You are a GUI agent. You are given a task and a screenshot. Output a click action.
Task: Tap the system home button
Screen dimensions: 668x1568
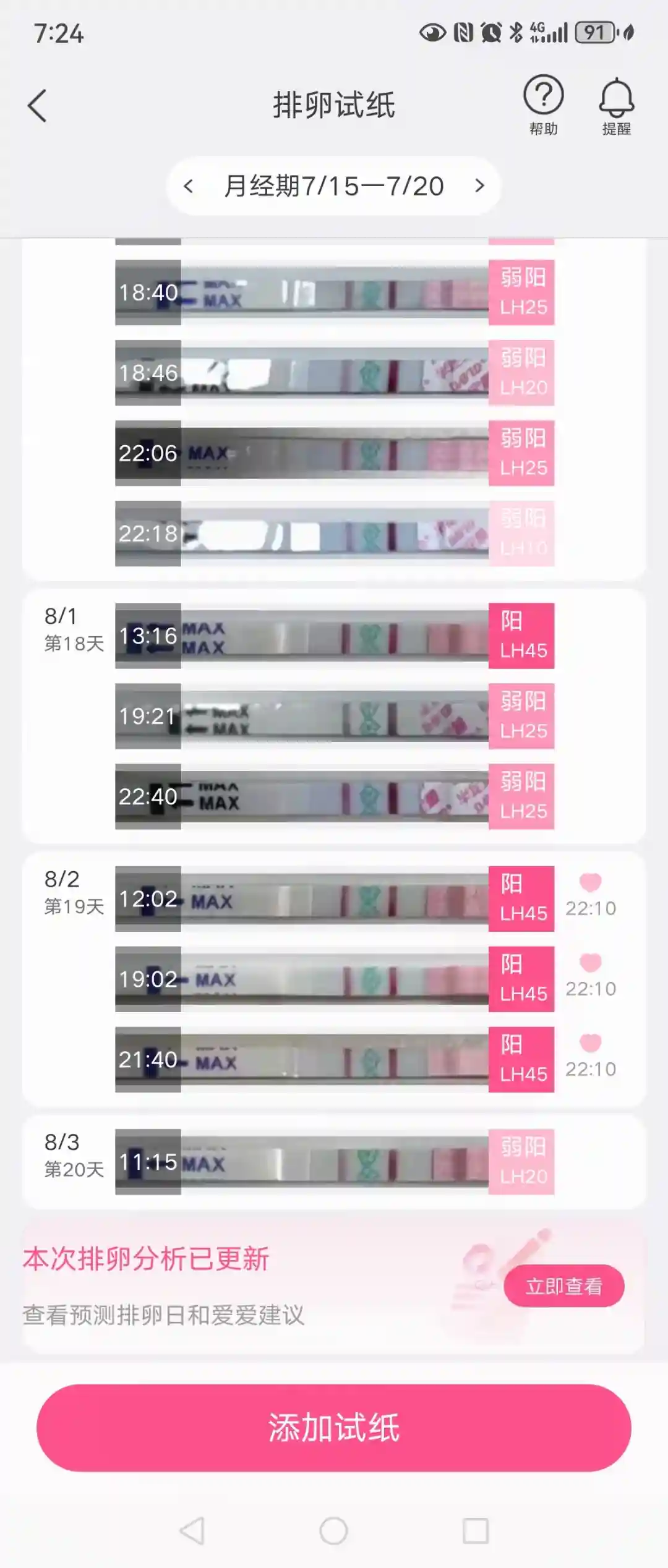coord(333,1530)
